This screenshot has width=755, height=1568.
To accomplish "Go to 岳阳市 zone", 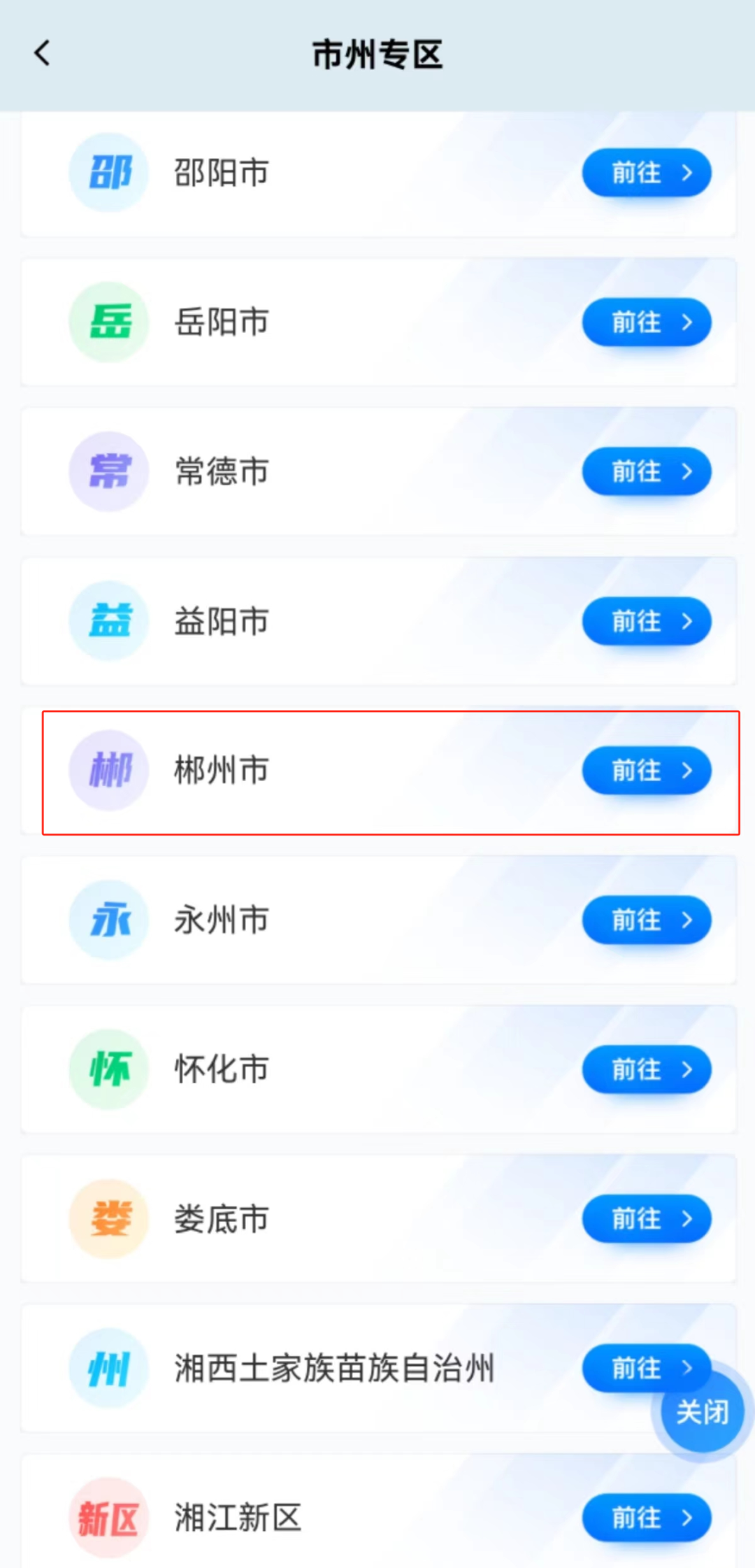I will [x=647, y=322].
